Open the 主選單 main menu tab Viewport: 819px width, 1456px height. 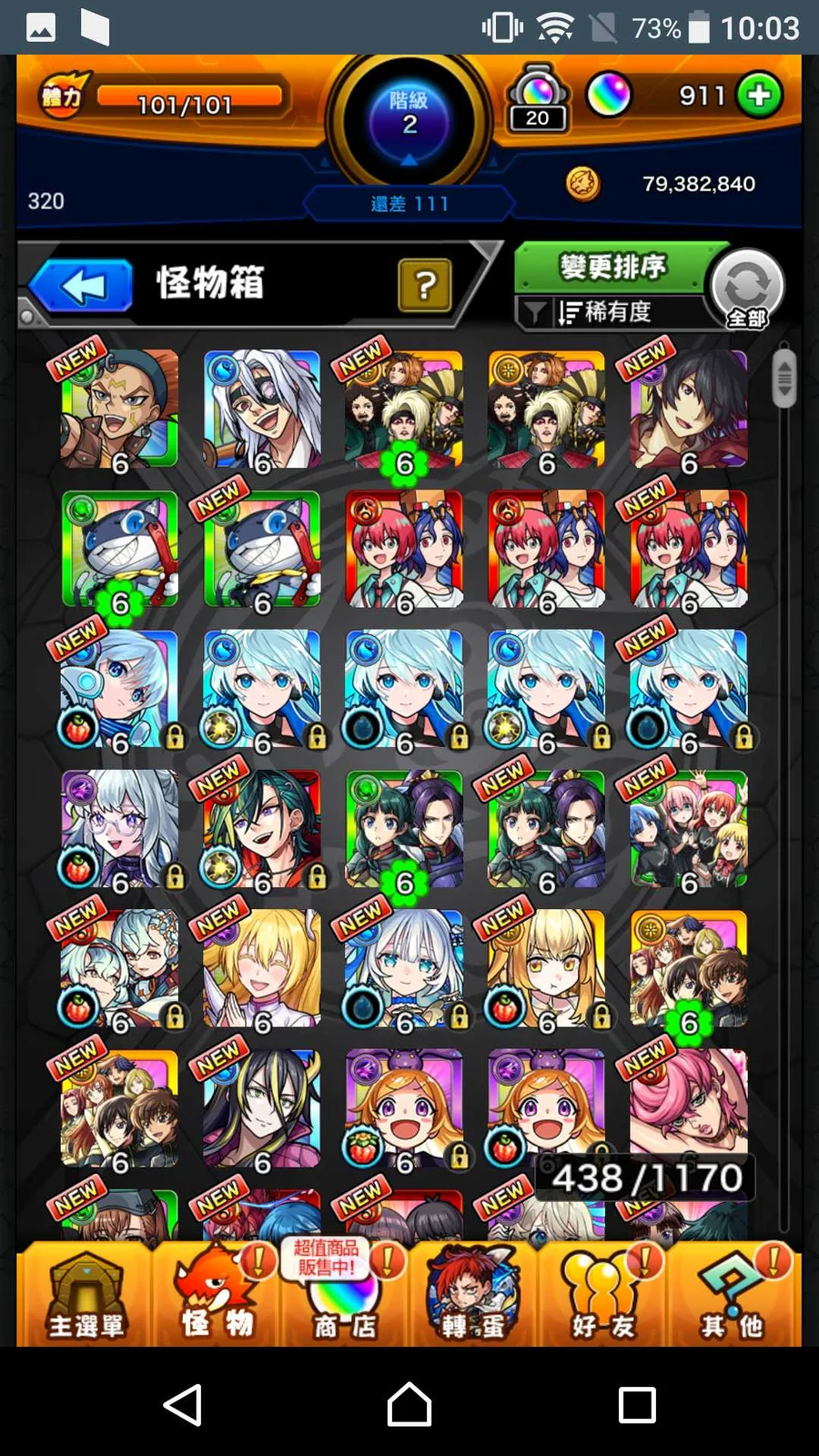click(86, 1294)
